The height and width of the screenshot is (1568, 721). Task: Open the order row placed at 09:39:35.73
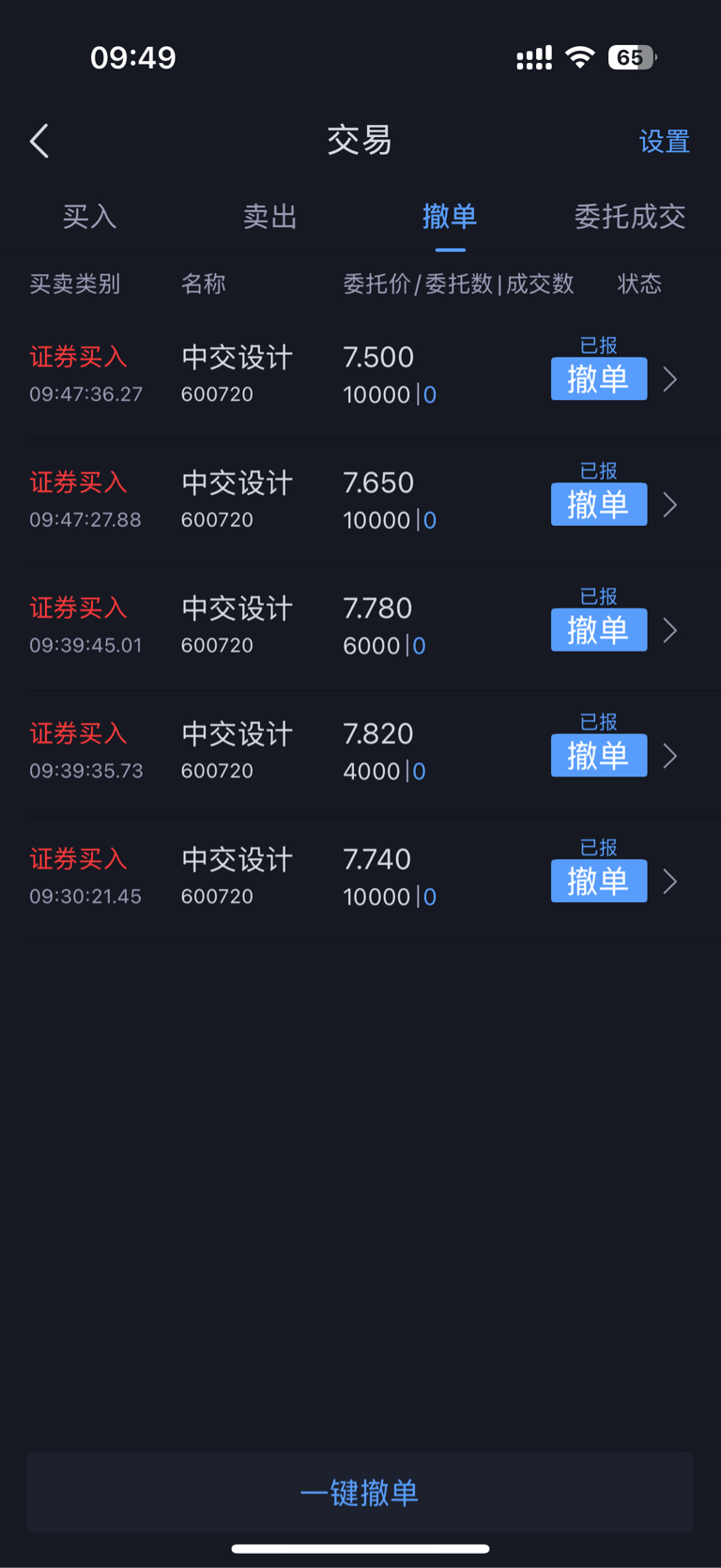(360, 754)
